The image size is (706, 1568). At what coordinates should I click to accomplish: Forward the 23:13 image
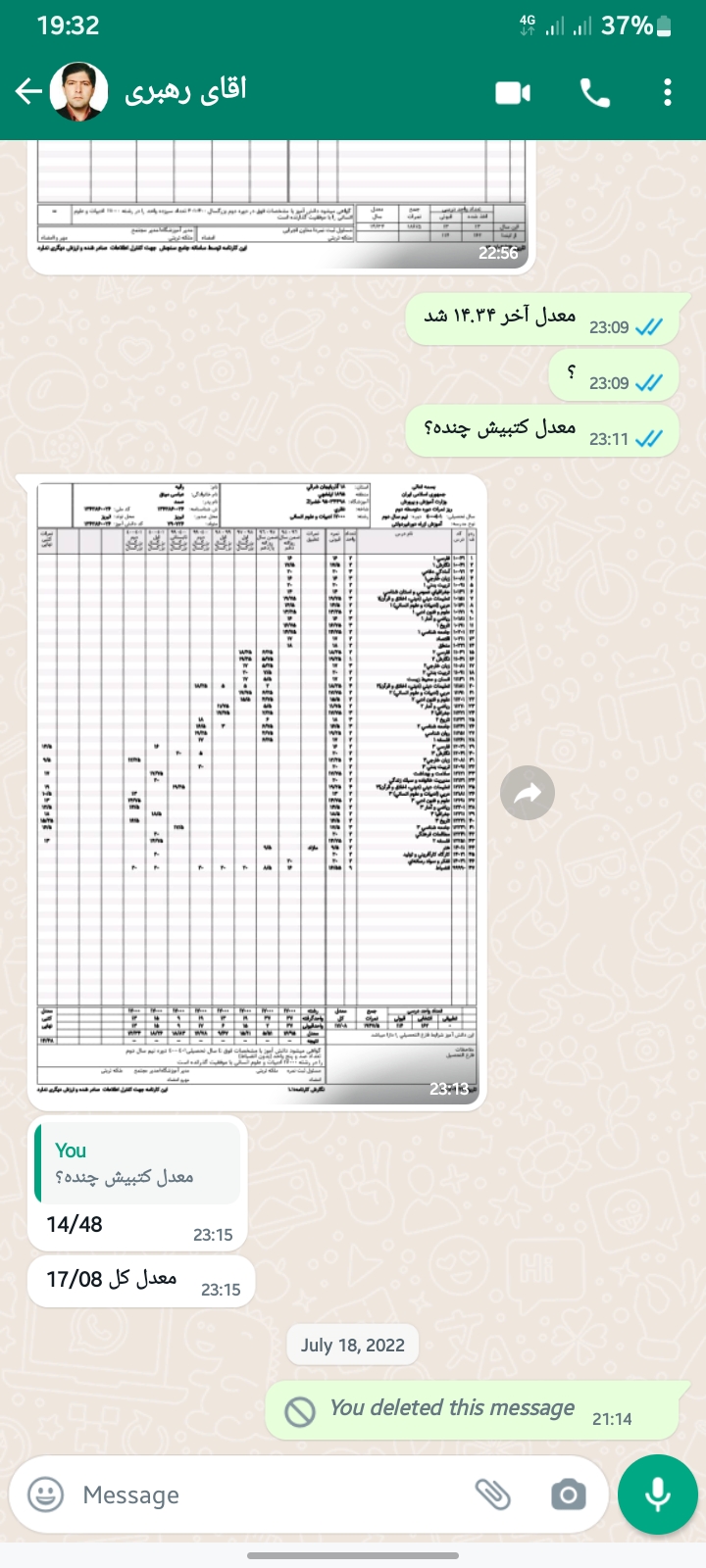click(x=528, y=793)
